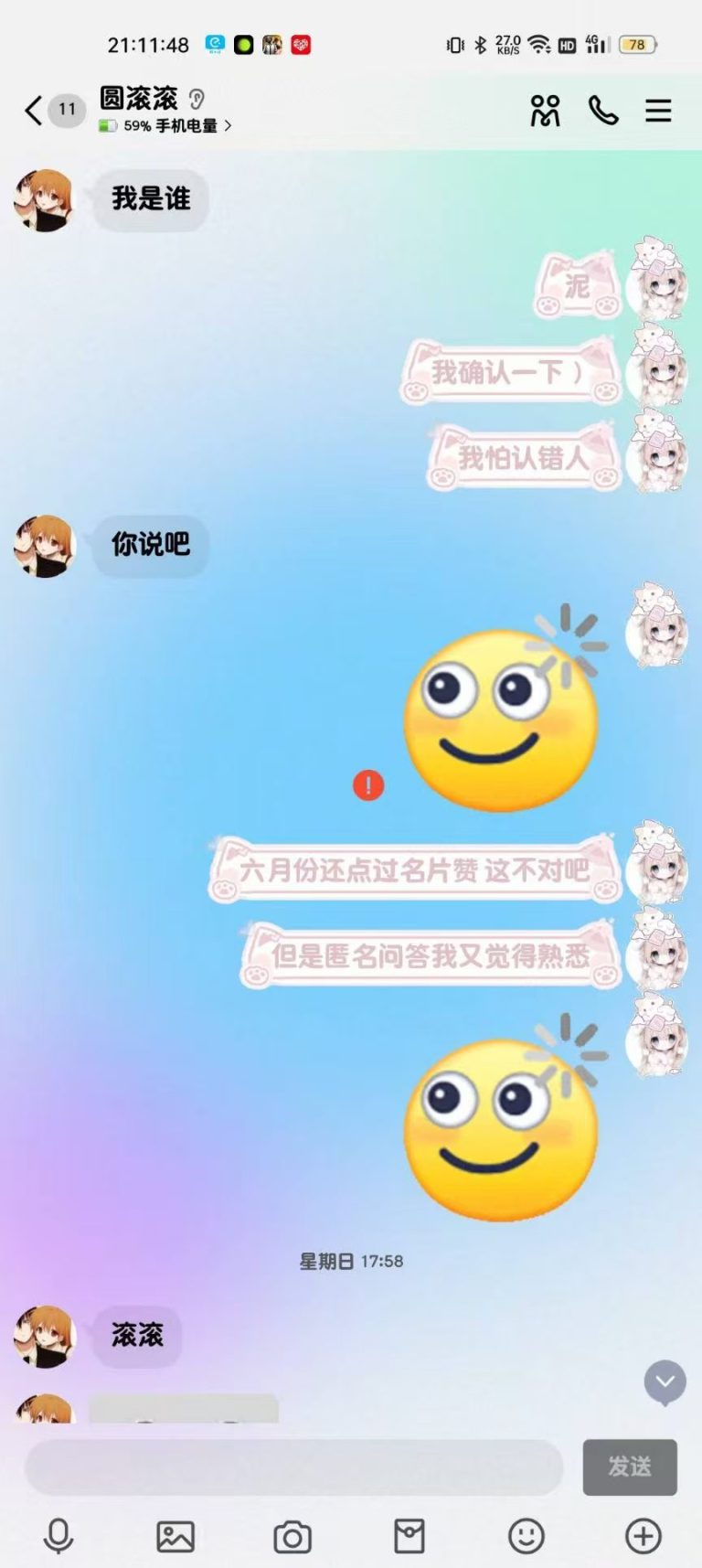Viewport: 702px width, 1568px height.
Task: Go back to the chat list
Action: [34, 111]
